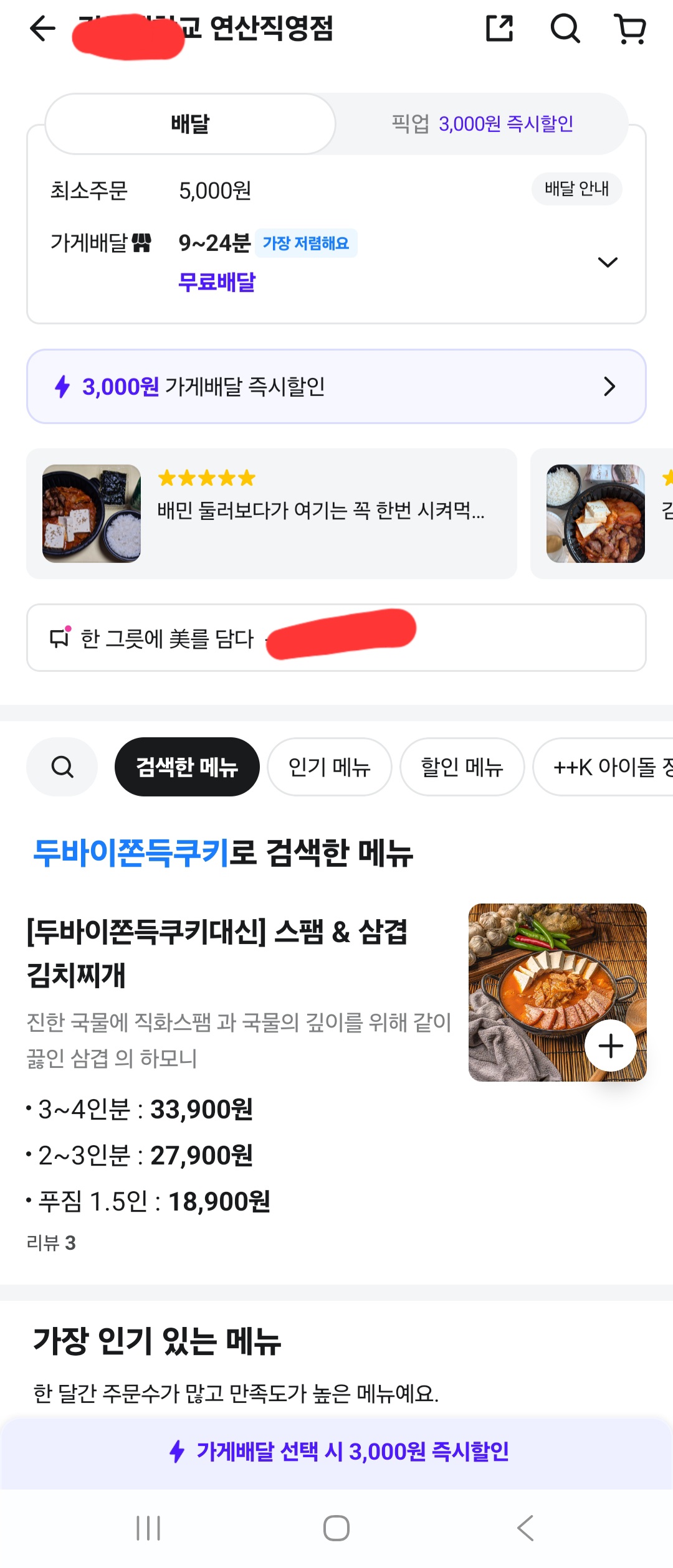Open the 3,000원 가게배달 즉시할인 banner

pos(336,387)
